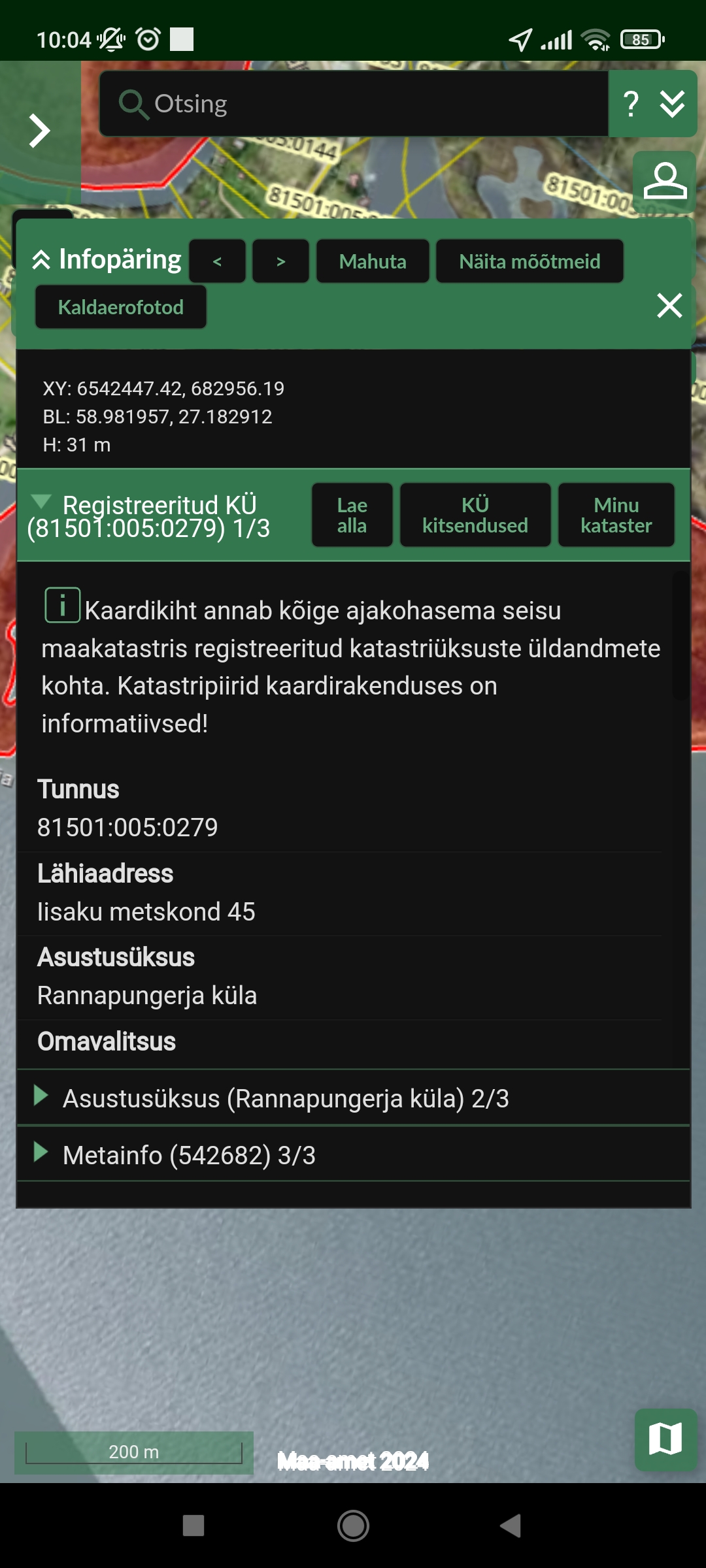This screenshot has height=1568, width=706.
Task: Expand Metainfo (542682) 3/3
Action: pyautogui.click(x=189, y=1155)
